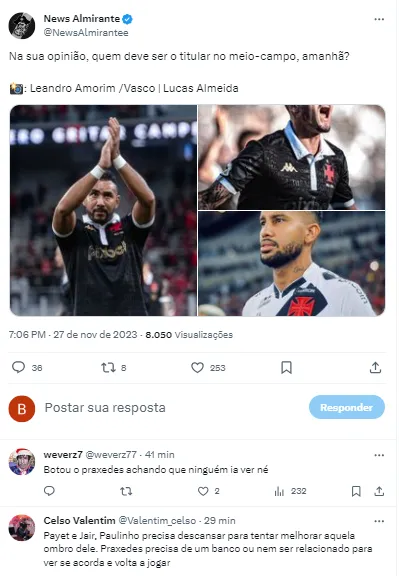View analytics on weverz7's reply
Viewport: 399px width, 576px height.
click(279, 491)
